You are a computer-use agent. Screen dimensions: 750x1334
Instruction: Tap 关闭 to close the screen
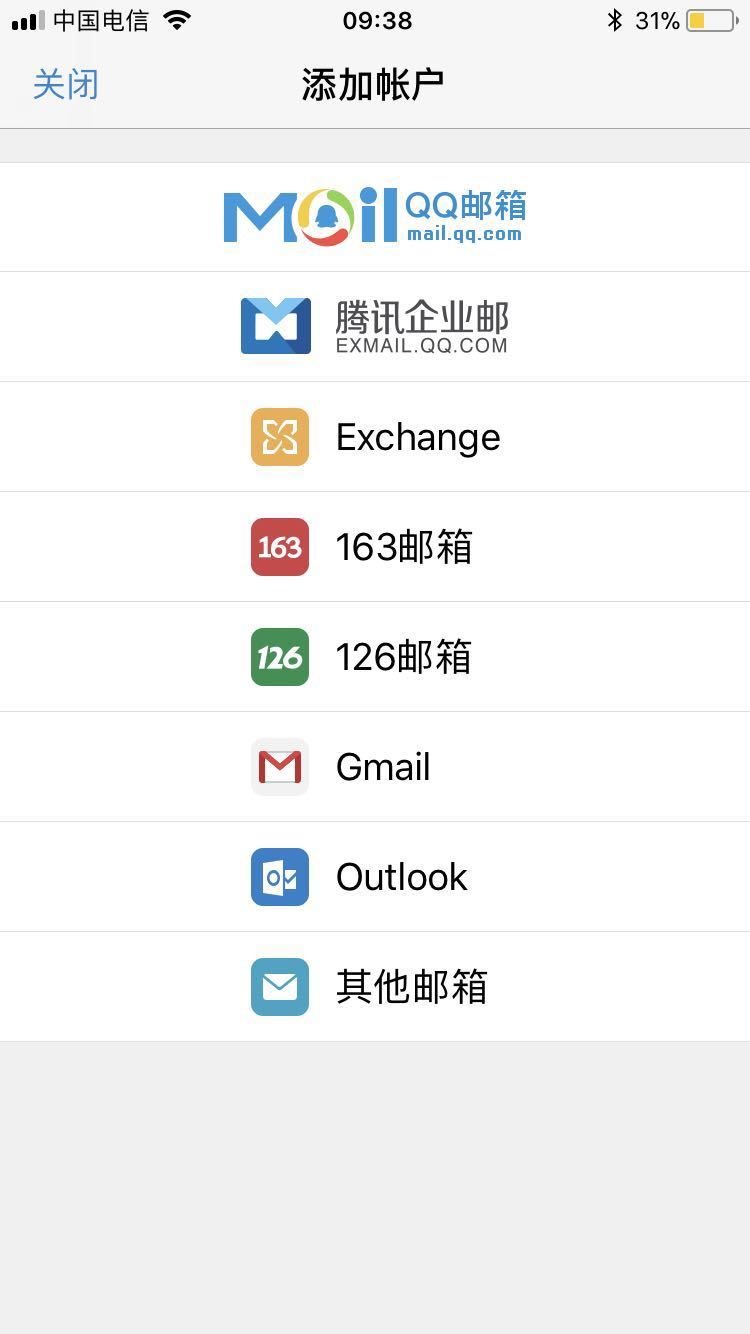tap(65, 84)
